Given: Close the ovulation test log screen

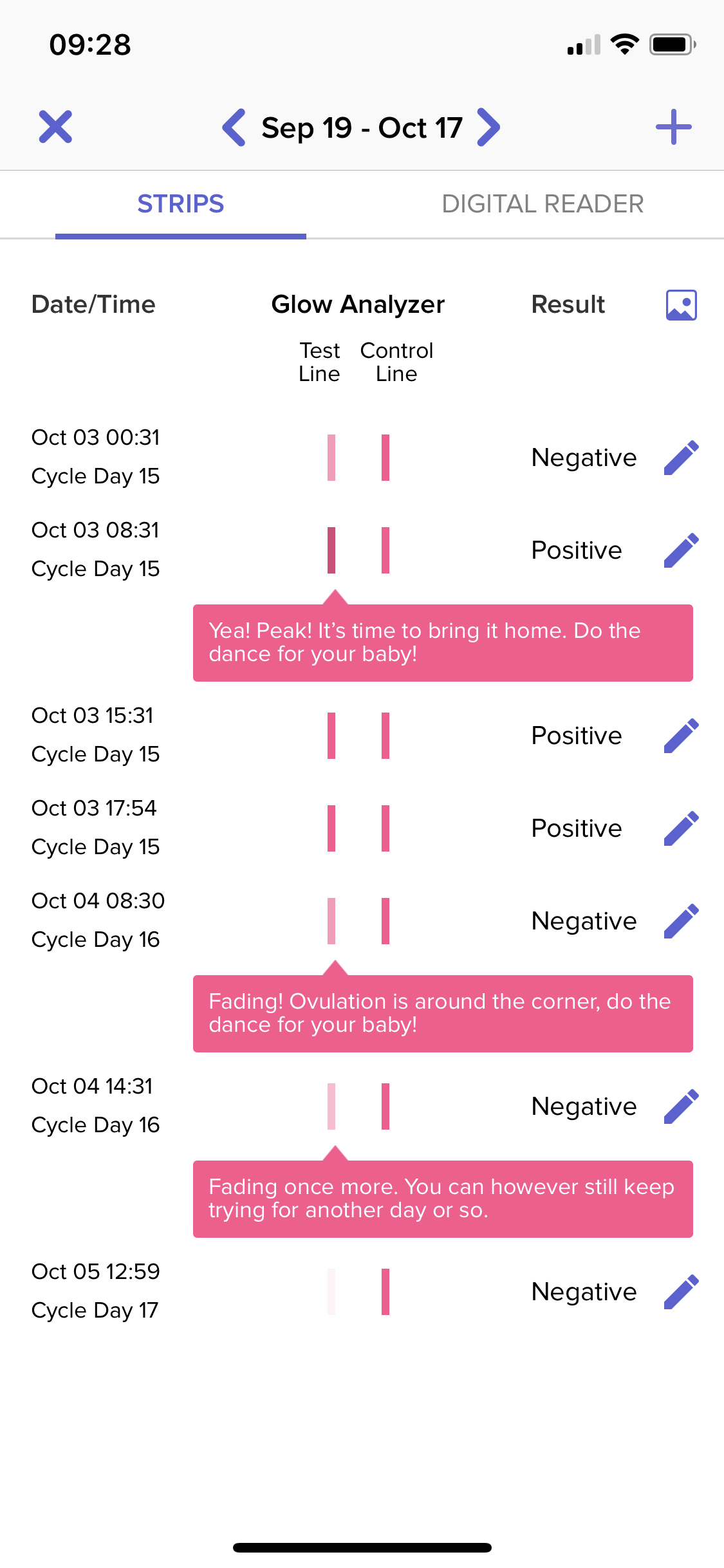Looking at the screenshot, I should (55, 127).
